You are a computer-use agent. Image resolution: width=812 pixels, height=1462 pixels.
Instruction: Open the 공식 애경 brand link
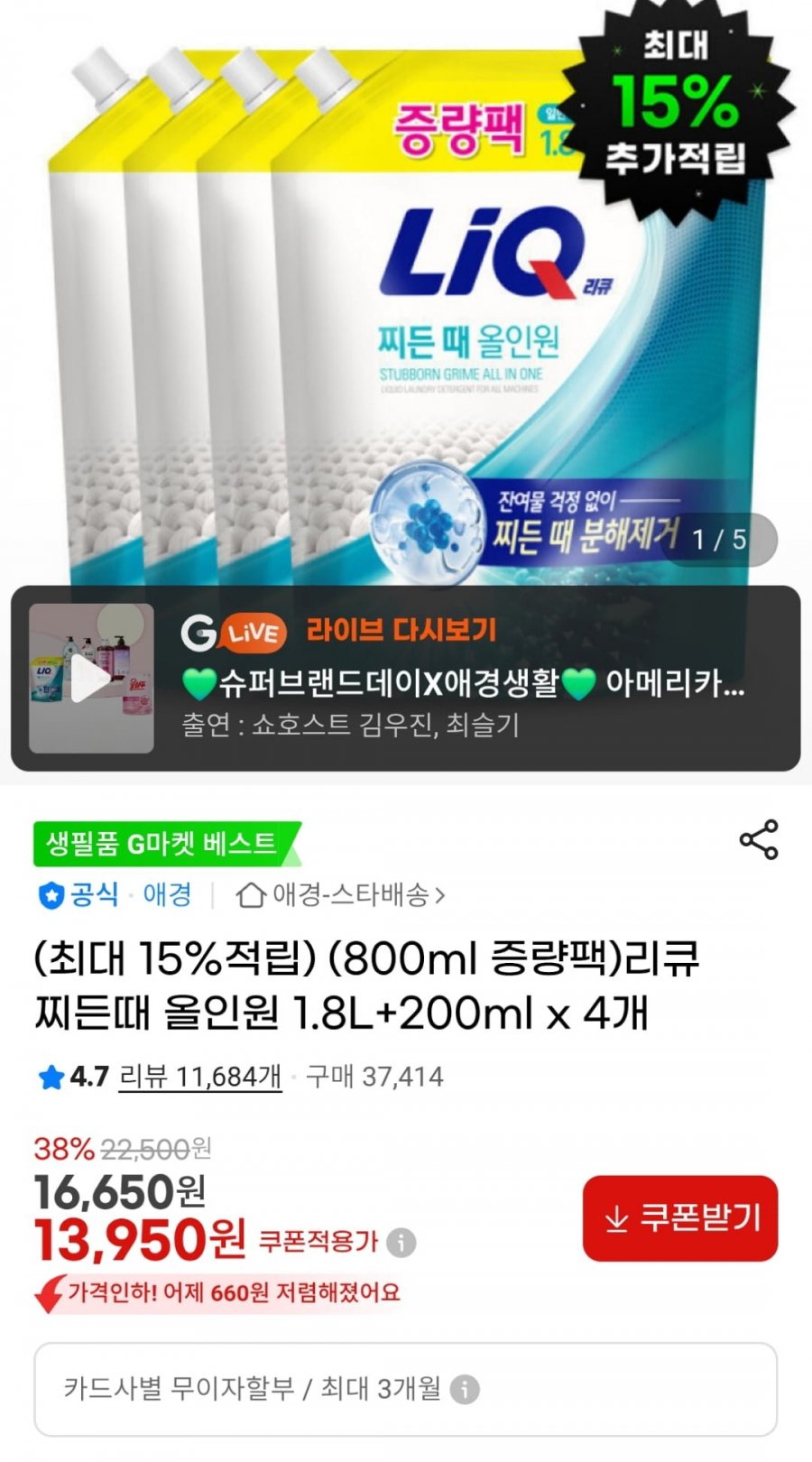pyautogui.click(x=114, y=895)
